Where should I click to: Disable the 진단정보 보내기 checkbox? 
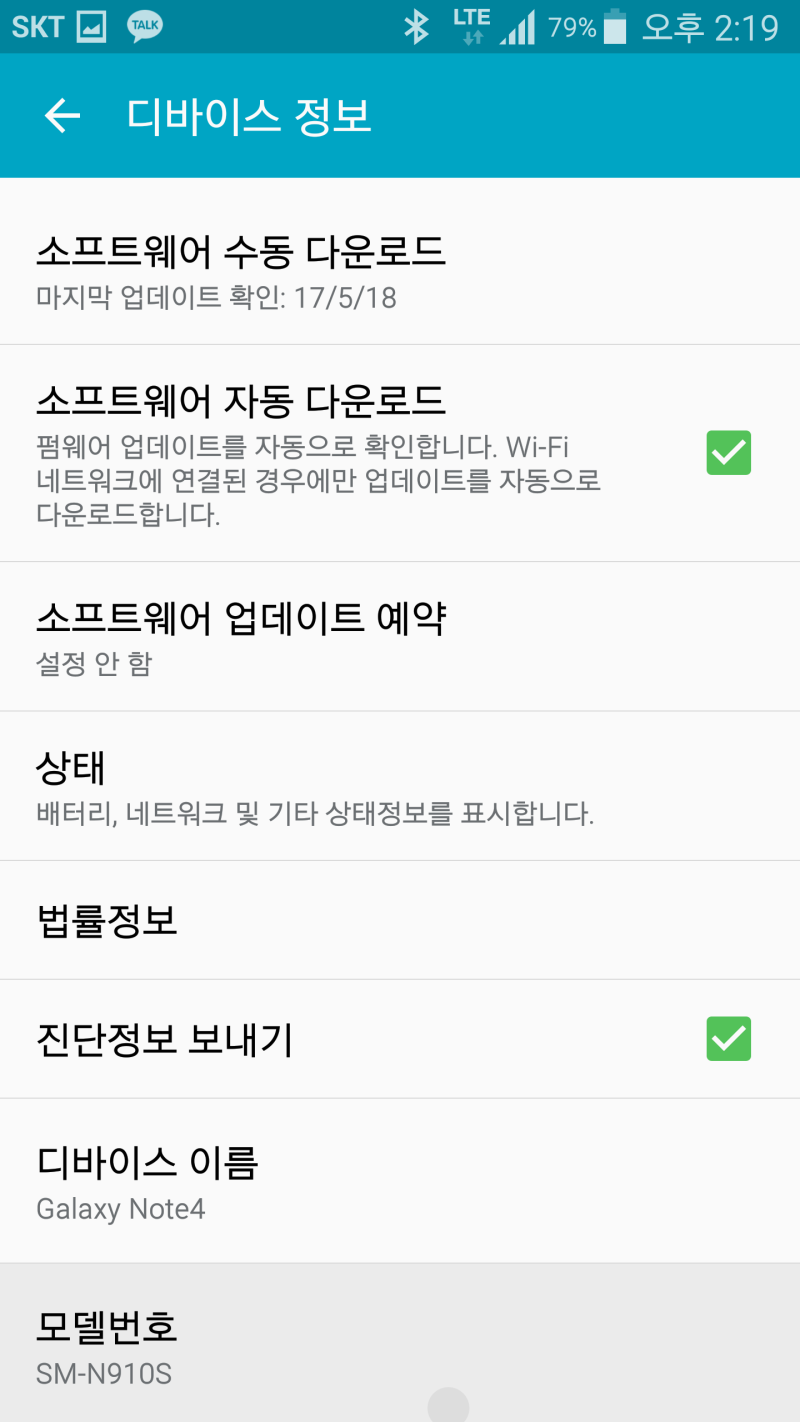(728, 1039)
